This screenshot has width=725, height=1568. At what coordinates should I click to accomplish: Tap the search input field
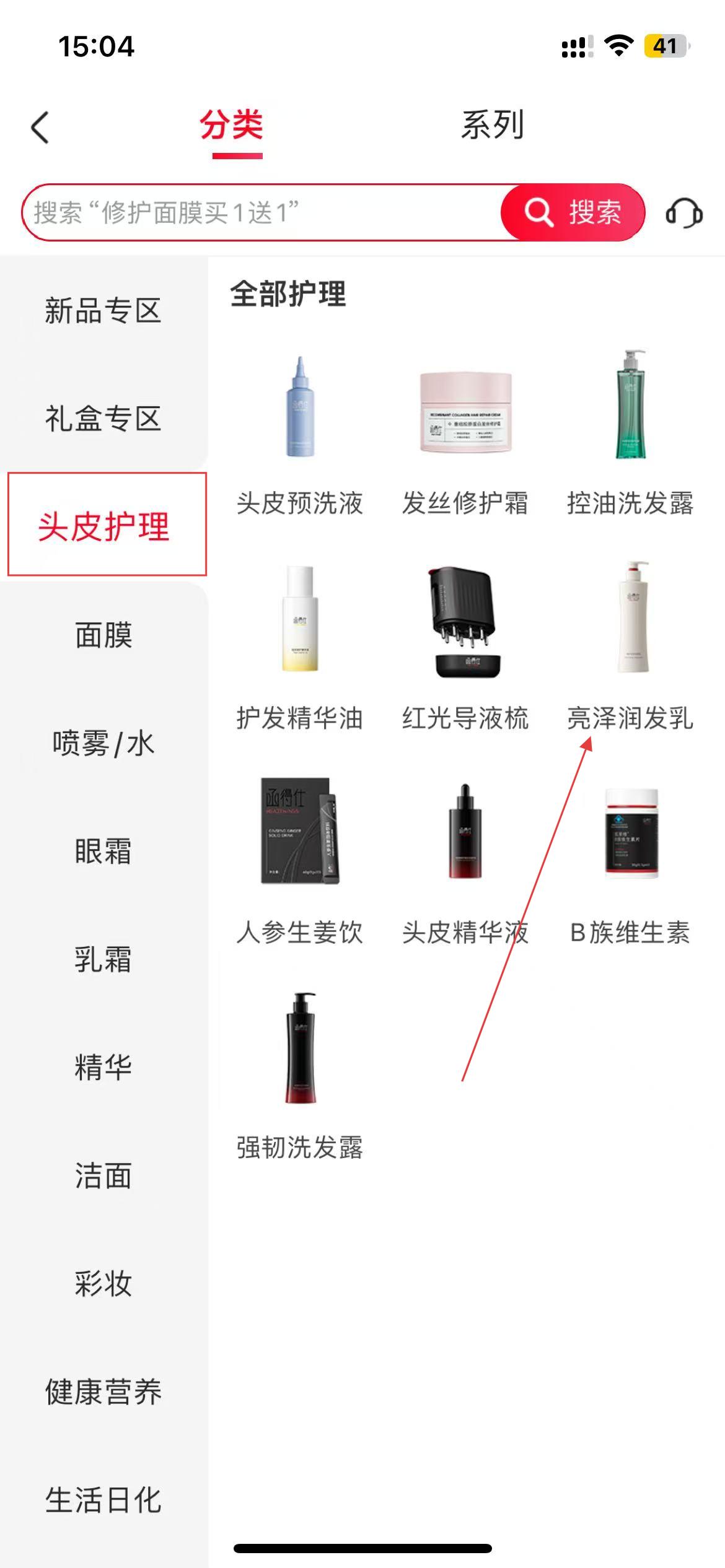click(x=260, y=212)
